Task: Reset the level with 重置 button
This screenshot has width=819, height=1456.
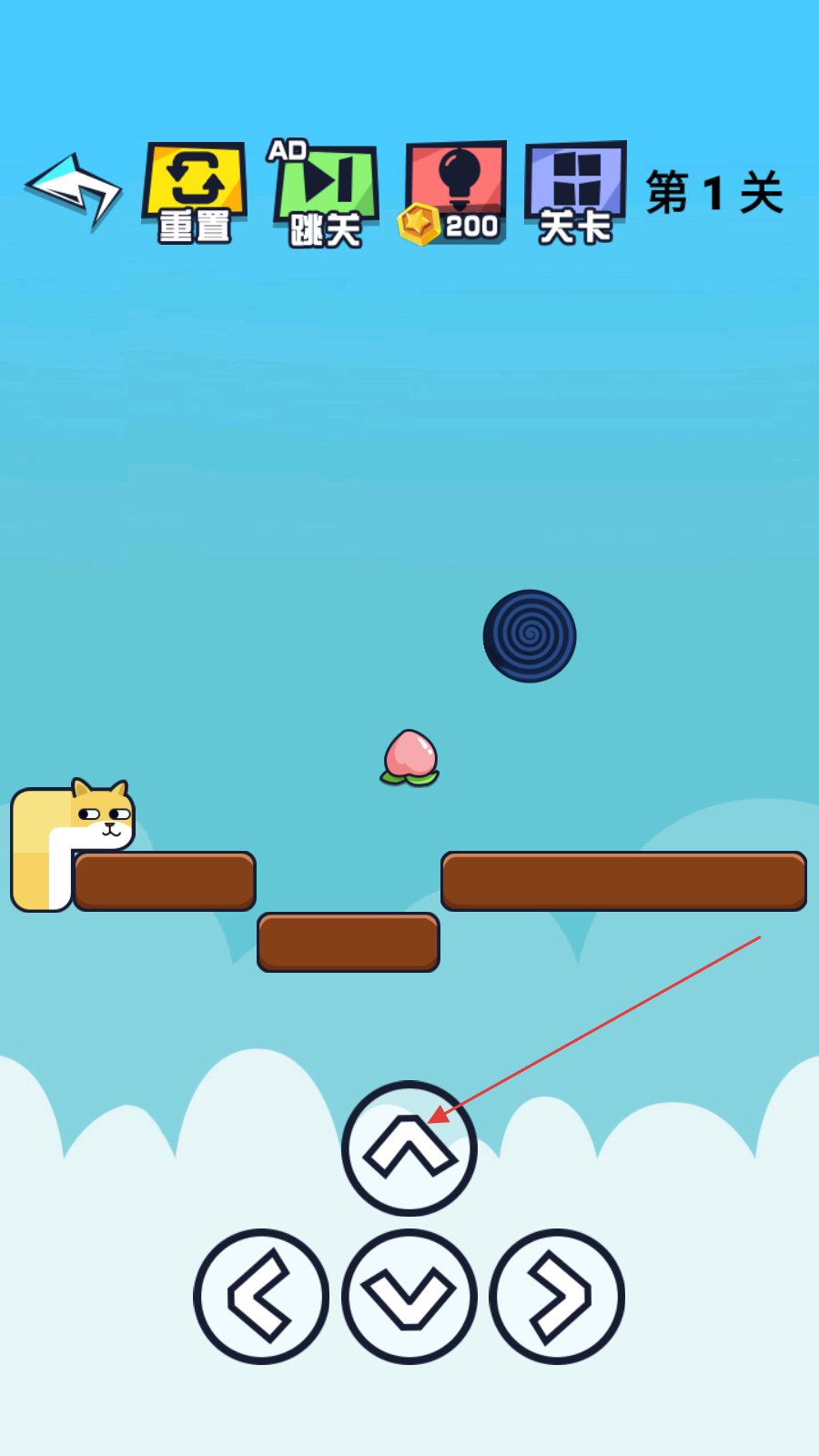Action: pos(194,193)
